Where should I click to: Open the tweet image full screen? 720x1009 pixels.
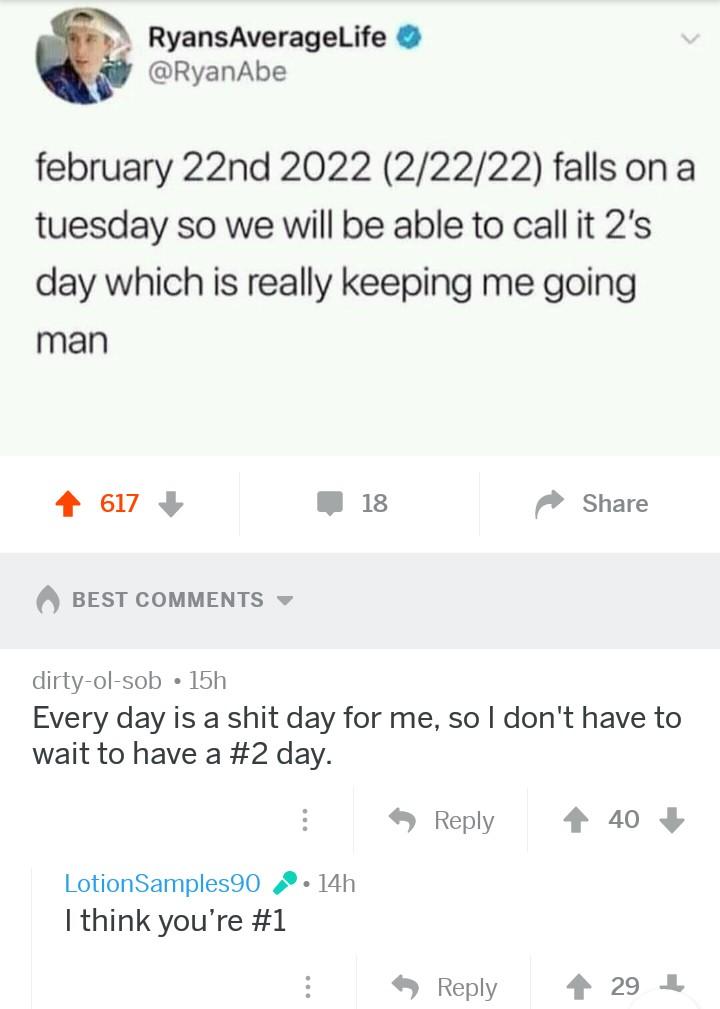[x=360, y=230]
